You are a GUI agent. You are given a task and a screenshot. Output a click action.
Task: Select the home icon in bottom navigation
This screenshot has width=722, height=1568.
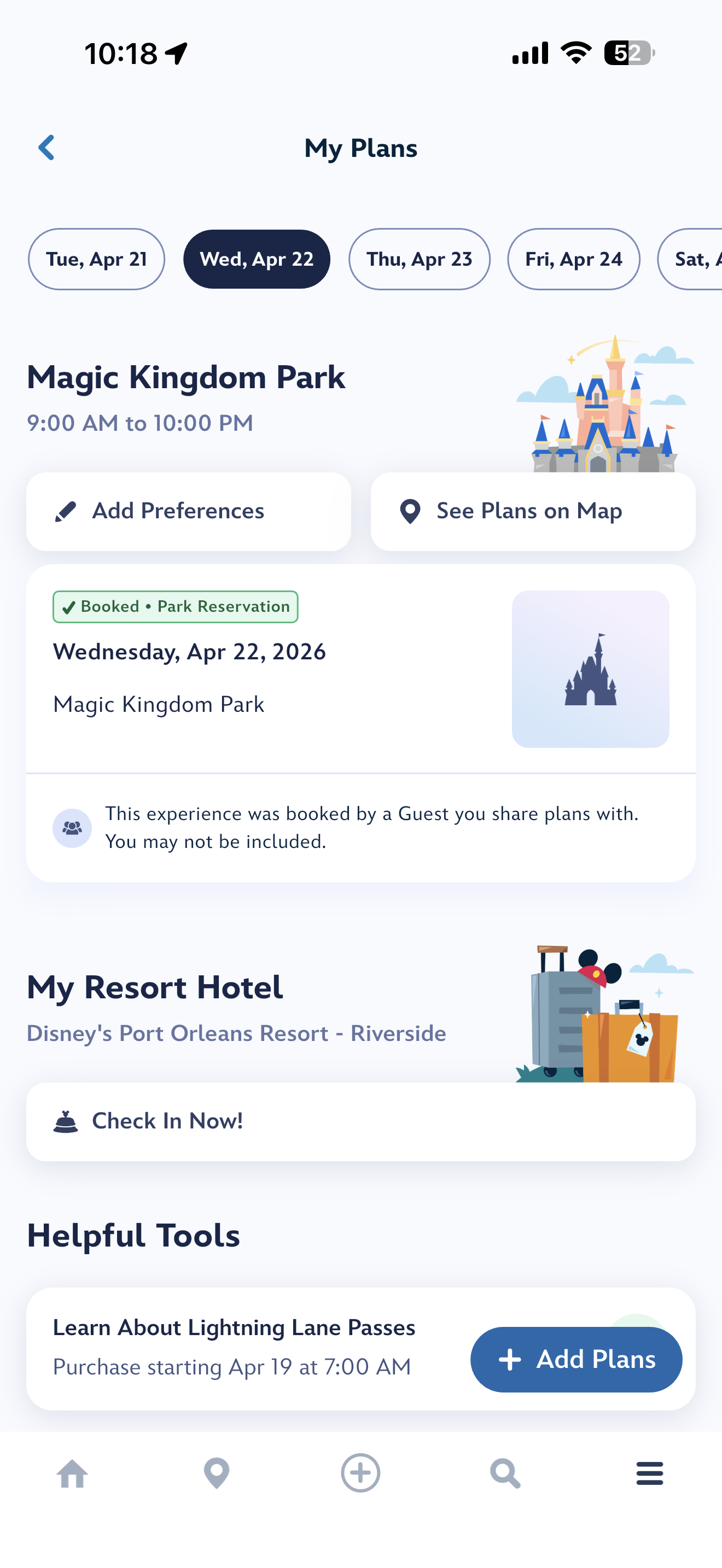point(72,1473)
